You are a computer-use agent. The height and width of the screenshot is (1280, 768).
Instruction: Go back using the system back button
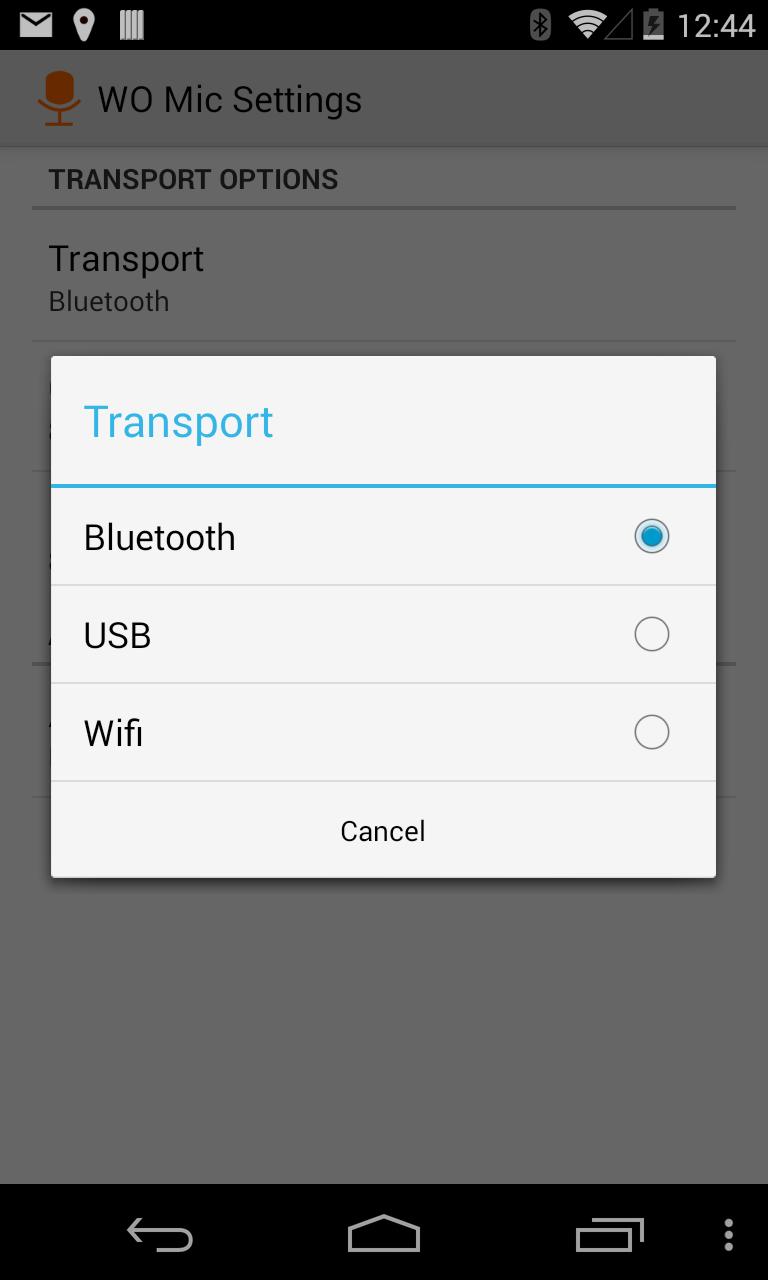pos(160,1234)
